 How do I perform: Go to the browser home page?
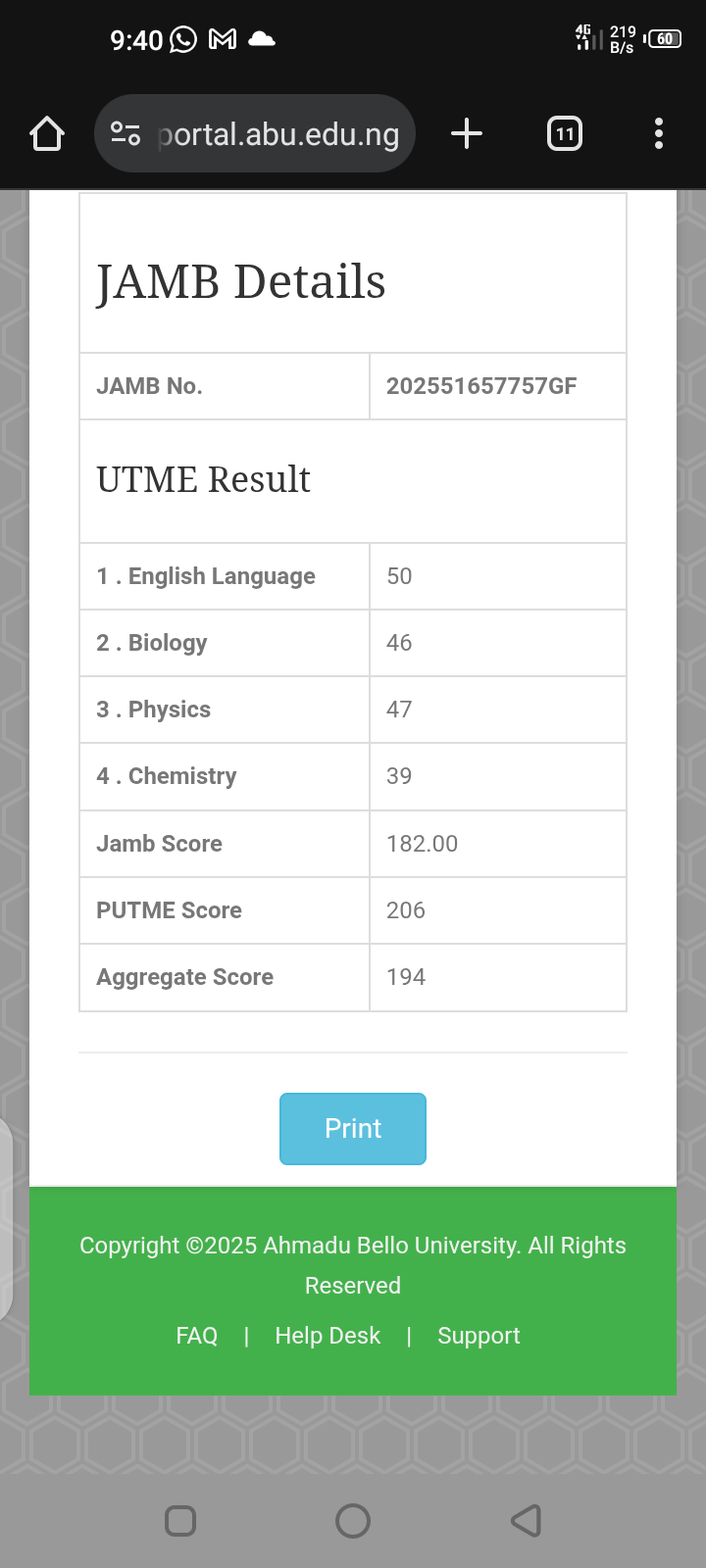click(x=47, y=133)
